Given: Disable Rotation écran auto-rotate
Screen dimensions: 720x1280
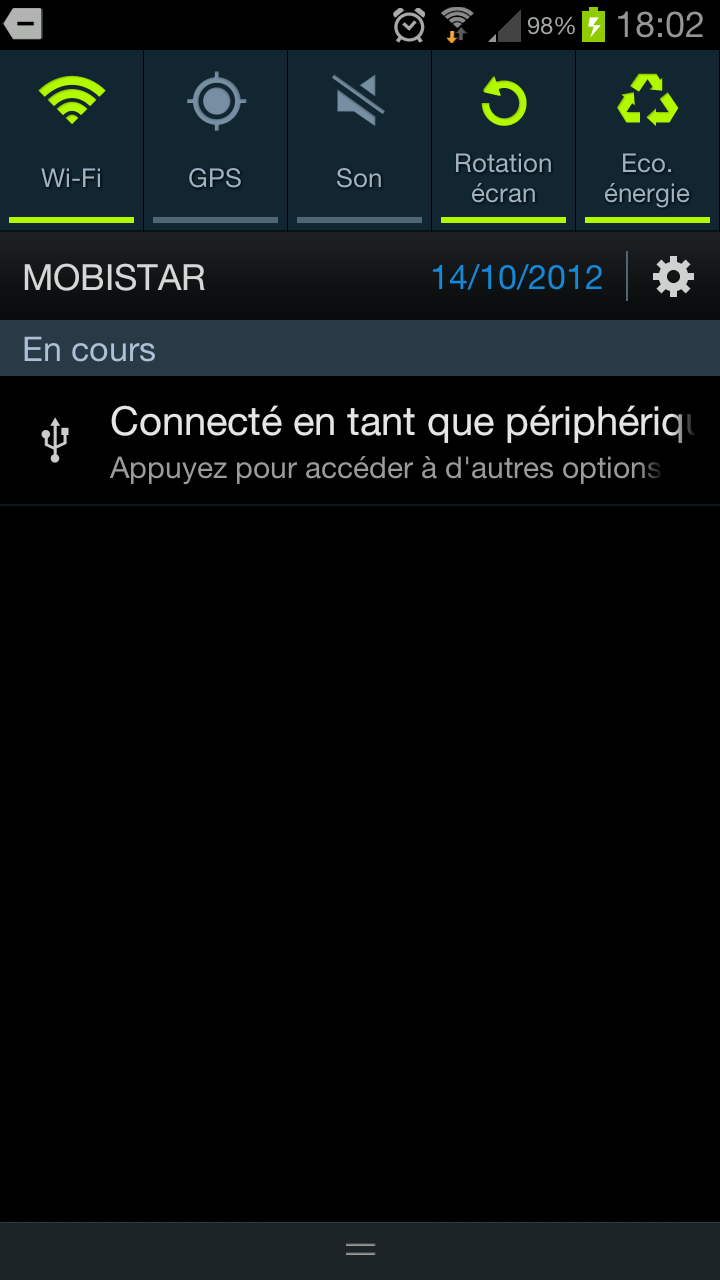Looking at the screenshot, I should [x=503, y=138].
